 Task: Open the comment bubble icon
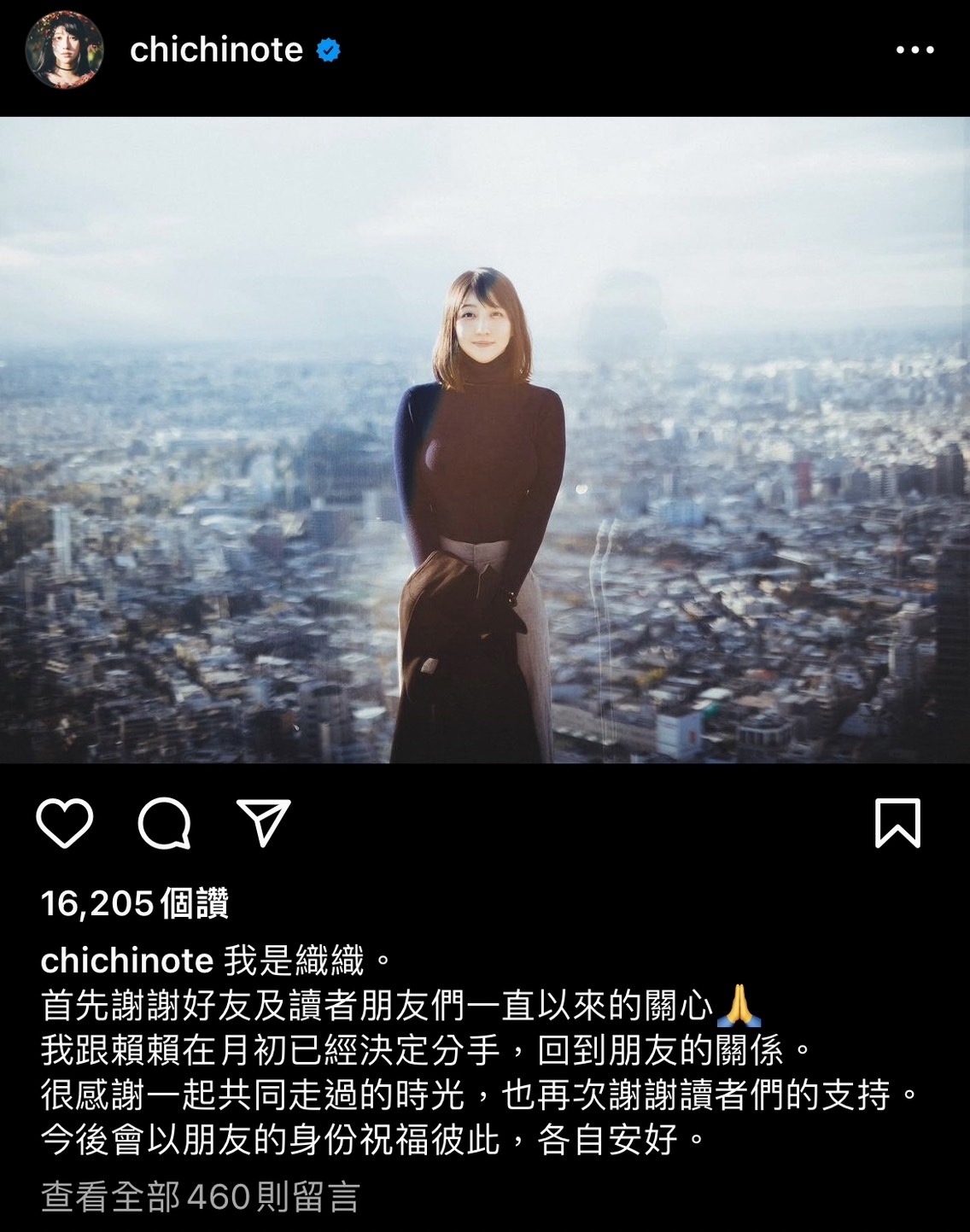[x=164, y=823]
